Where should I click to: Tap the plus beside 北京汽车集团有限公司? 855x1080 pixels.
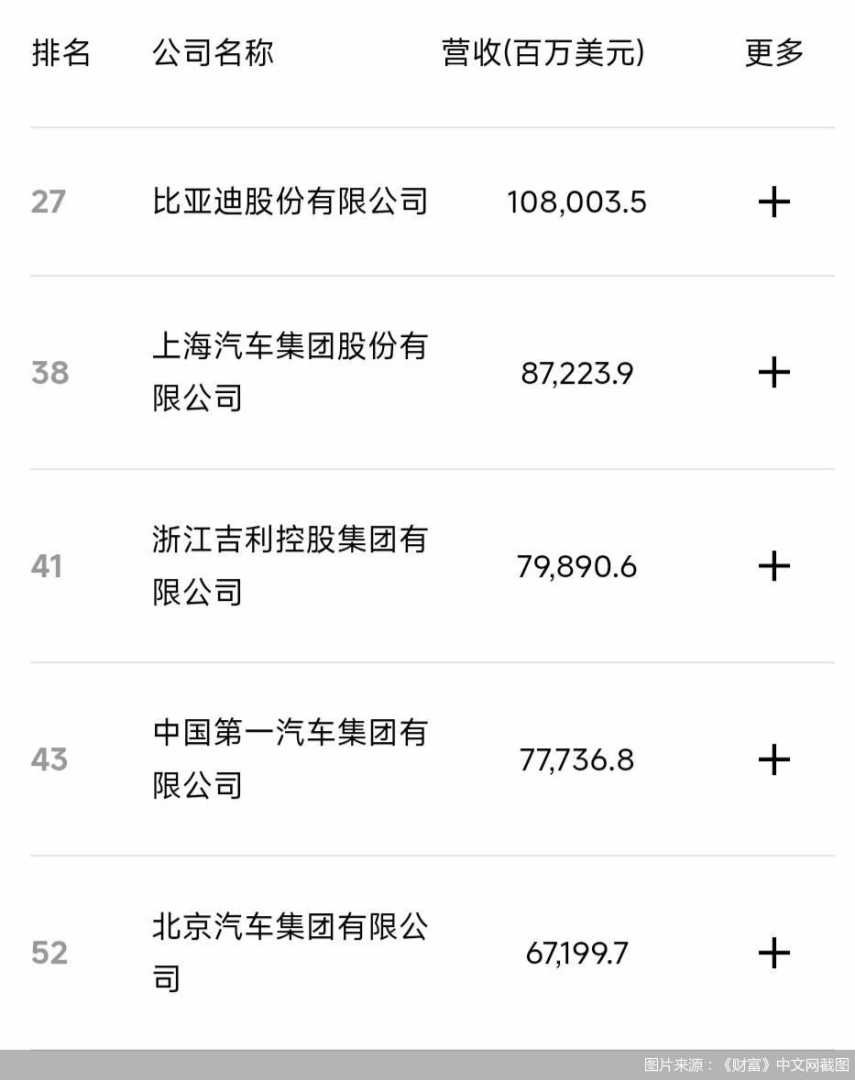pyautogui.click(x=774, y=953)
